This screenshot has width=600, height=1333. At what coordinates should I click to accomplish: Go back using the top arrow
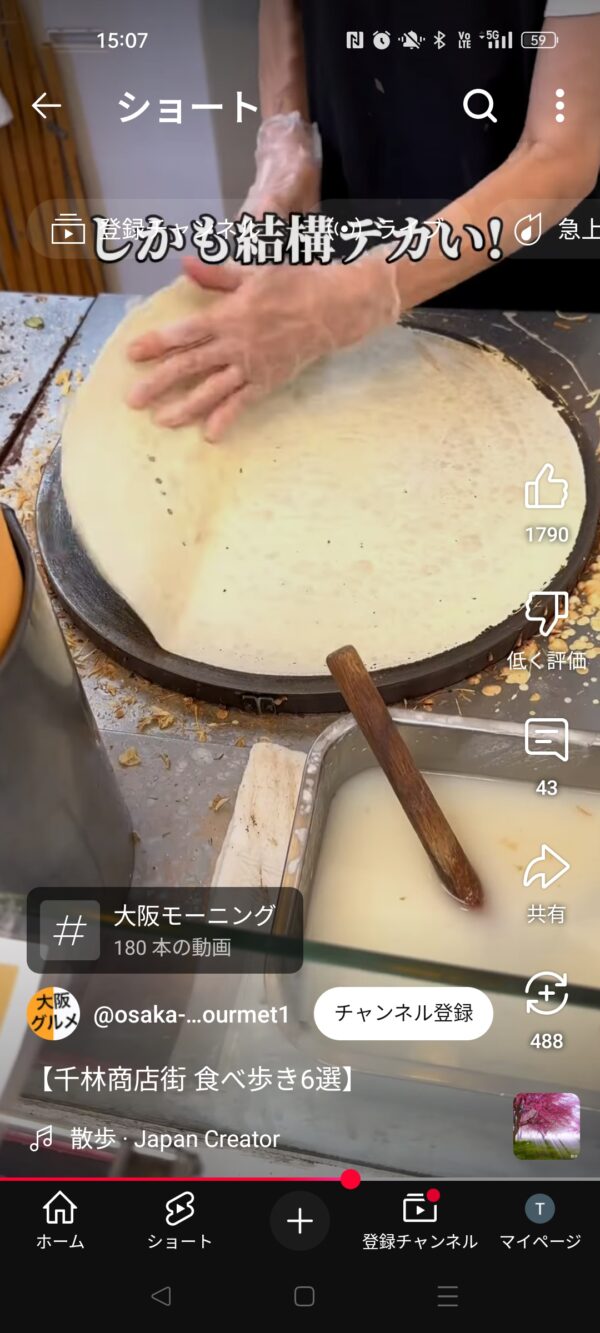pyautogui.click(x=46, y=106)
